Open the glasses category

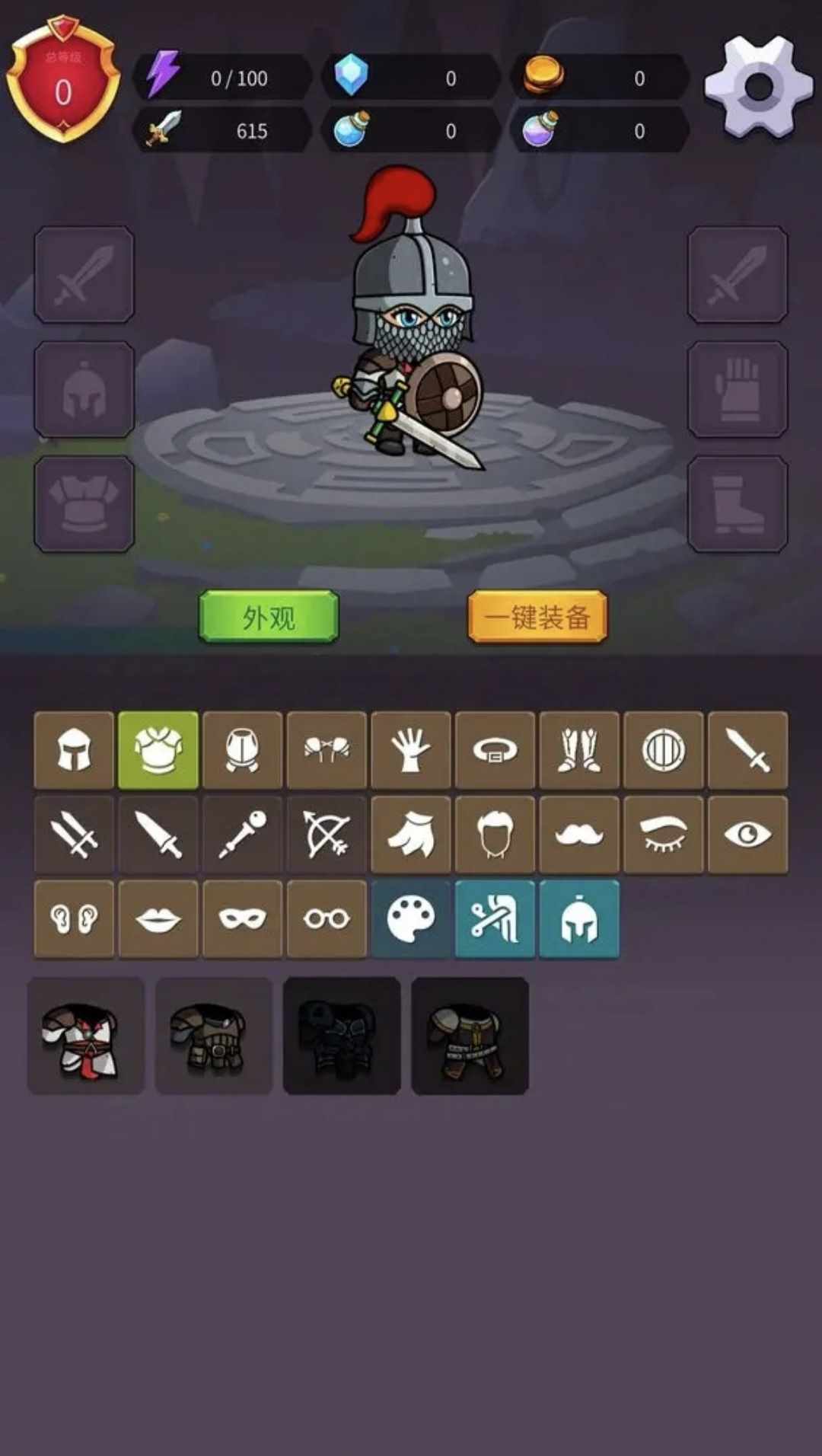327,919
